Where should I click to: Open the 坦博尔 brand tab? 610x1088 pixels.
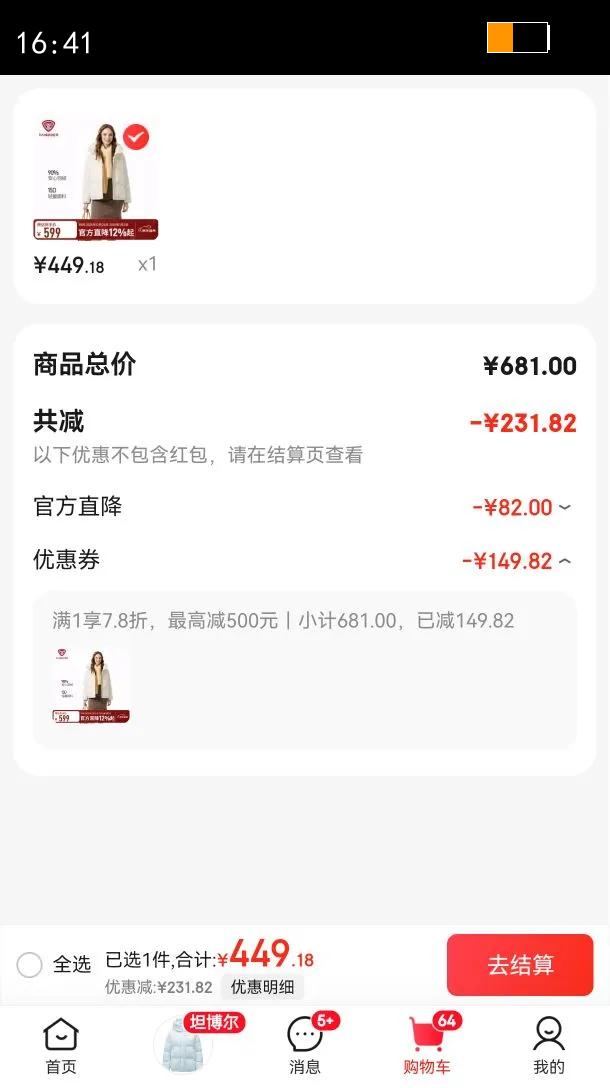pyautogui.click(x=184, y=1044)
